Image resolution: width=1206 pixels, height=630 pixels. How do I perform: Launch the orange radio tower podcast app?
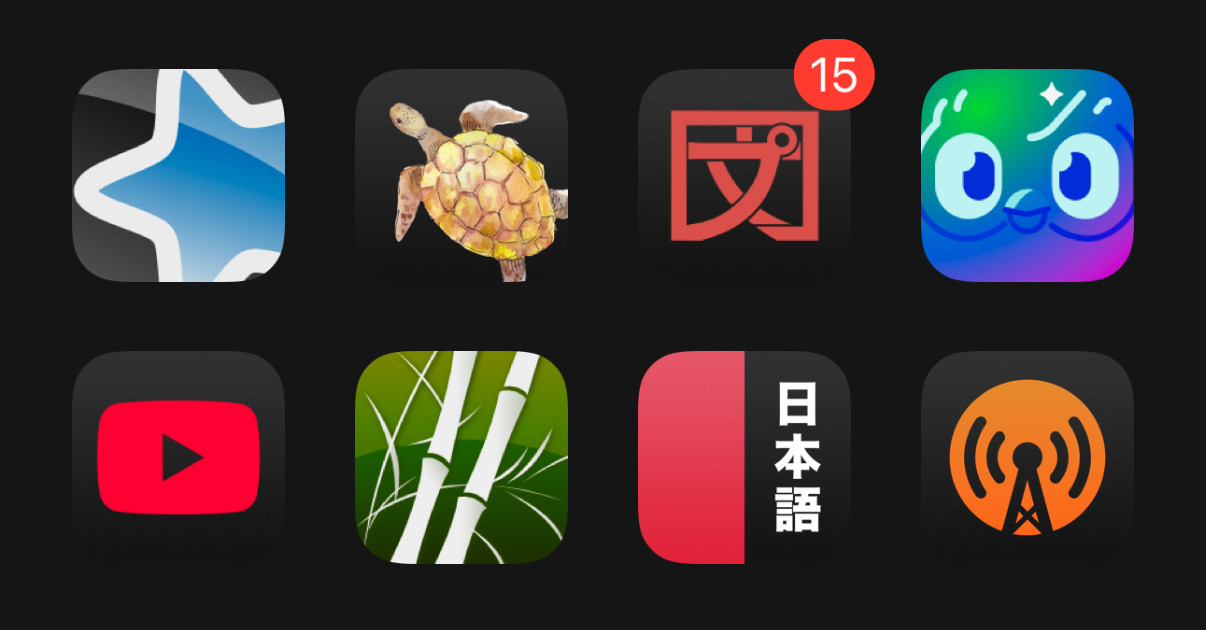(x=1027, y=457)
